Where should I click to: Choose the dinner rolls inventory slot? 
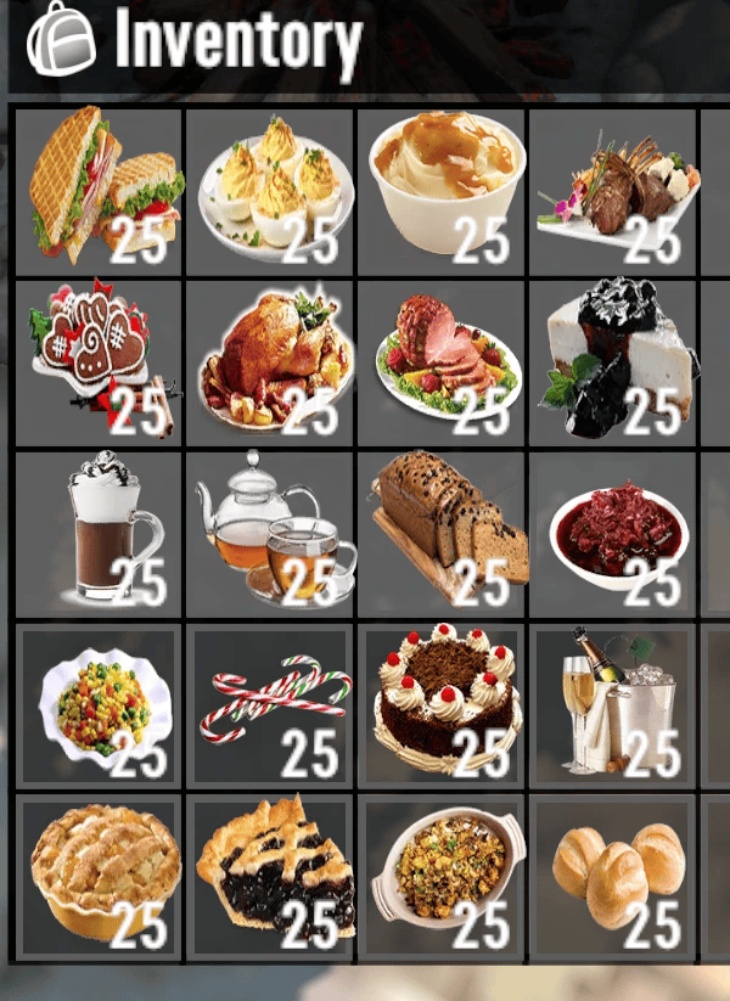(612, 876)
